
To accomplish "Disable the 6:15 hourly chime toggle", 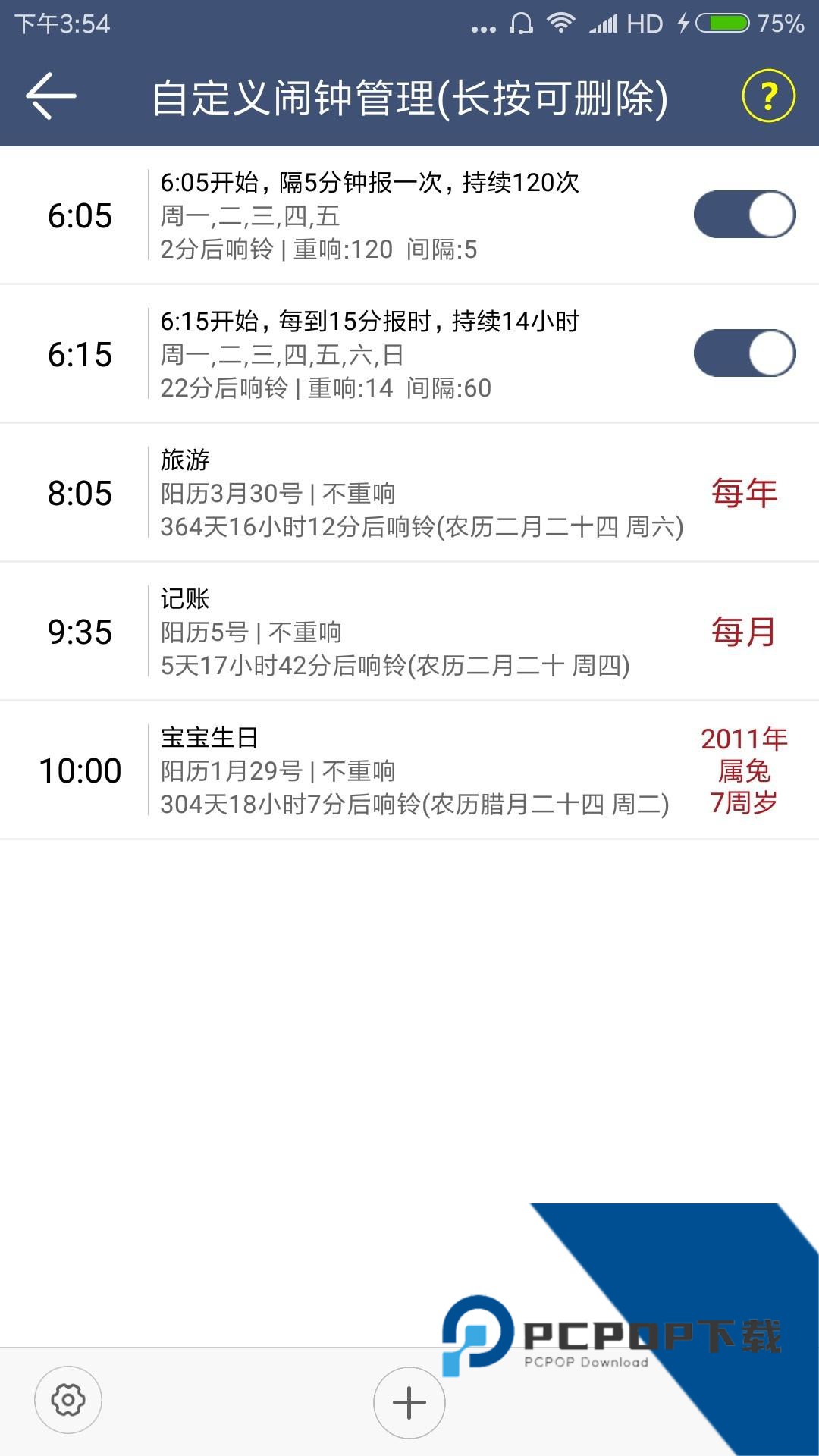I will [745, 353].
